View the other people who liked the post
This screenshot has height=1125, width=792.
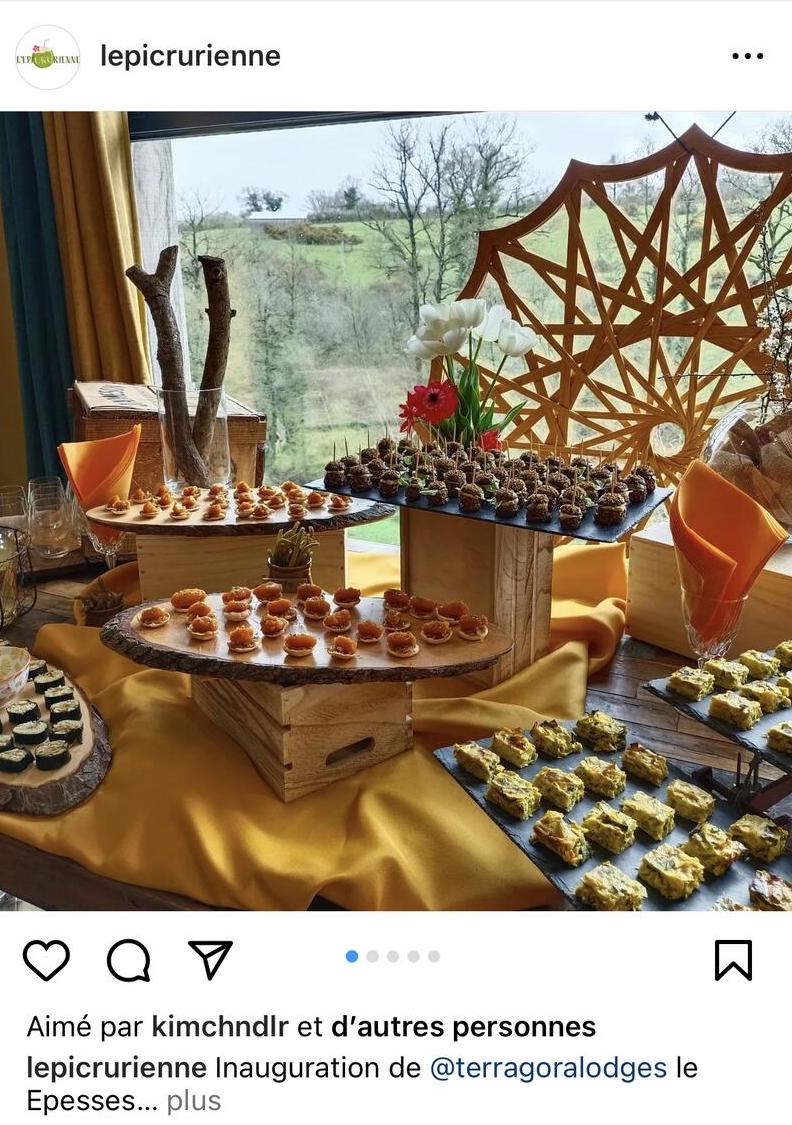pyautogui.click(x=463, y=1026)
